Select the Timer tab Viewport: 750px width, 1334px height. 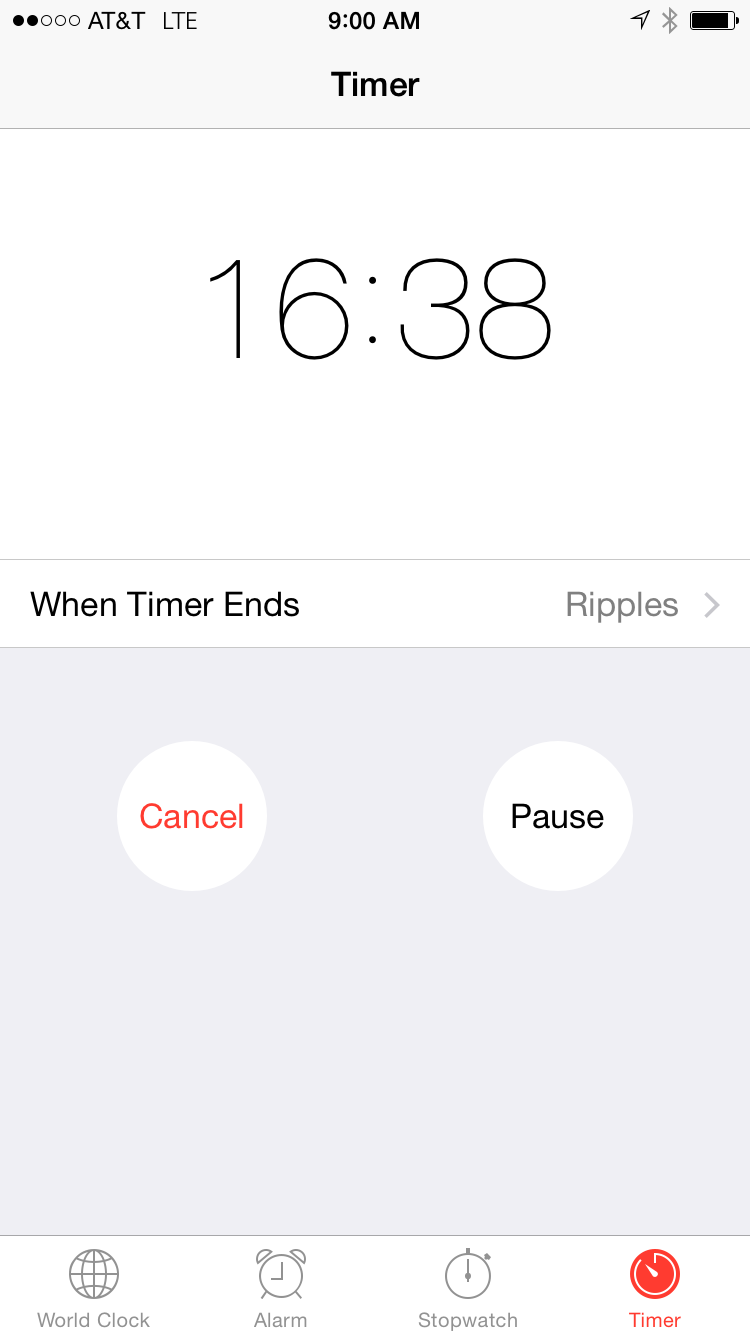pos(655,1288)
